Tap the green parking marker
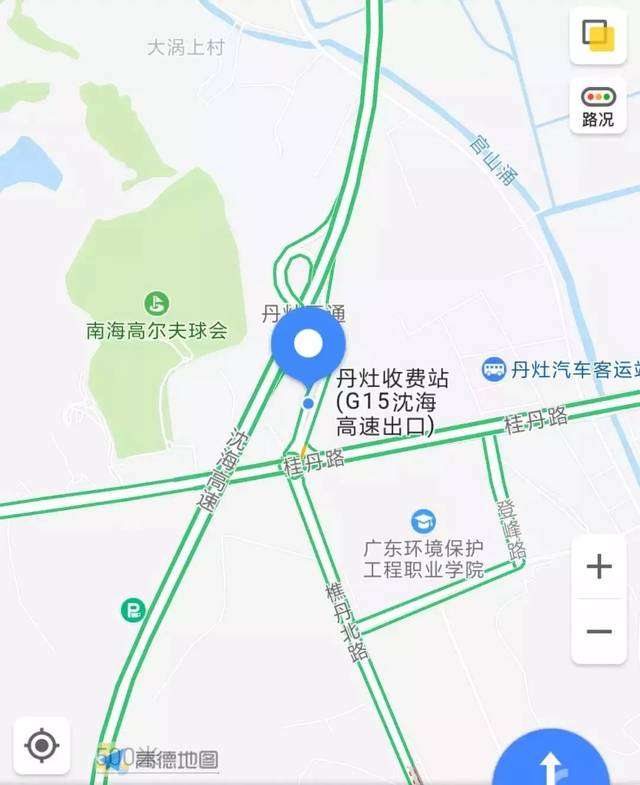640x785 pixels. tap(132, 608)
